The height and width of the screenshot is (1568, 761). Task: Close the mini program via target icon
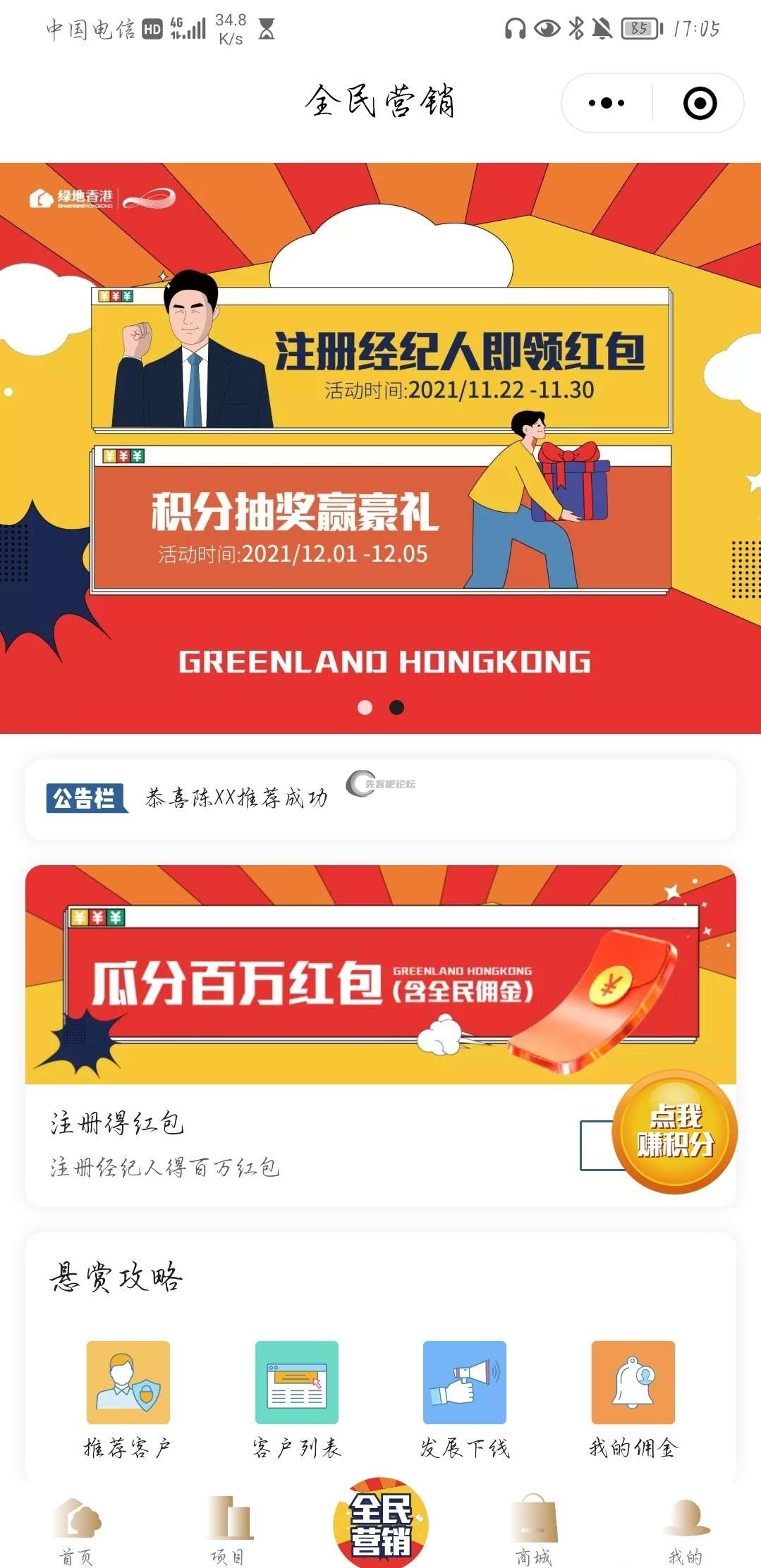(x=700, y=103)
